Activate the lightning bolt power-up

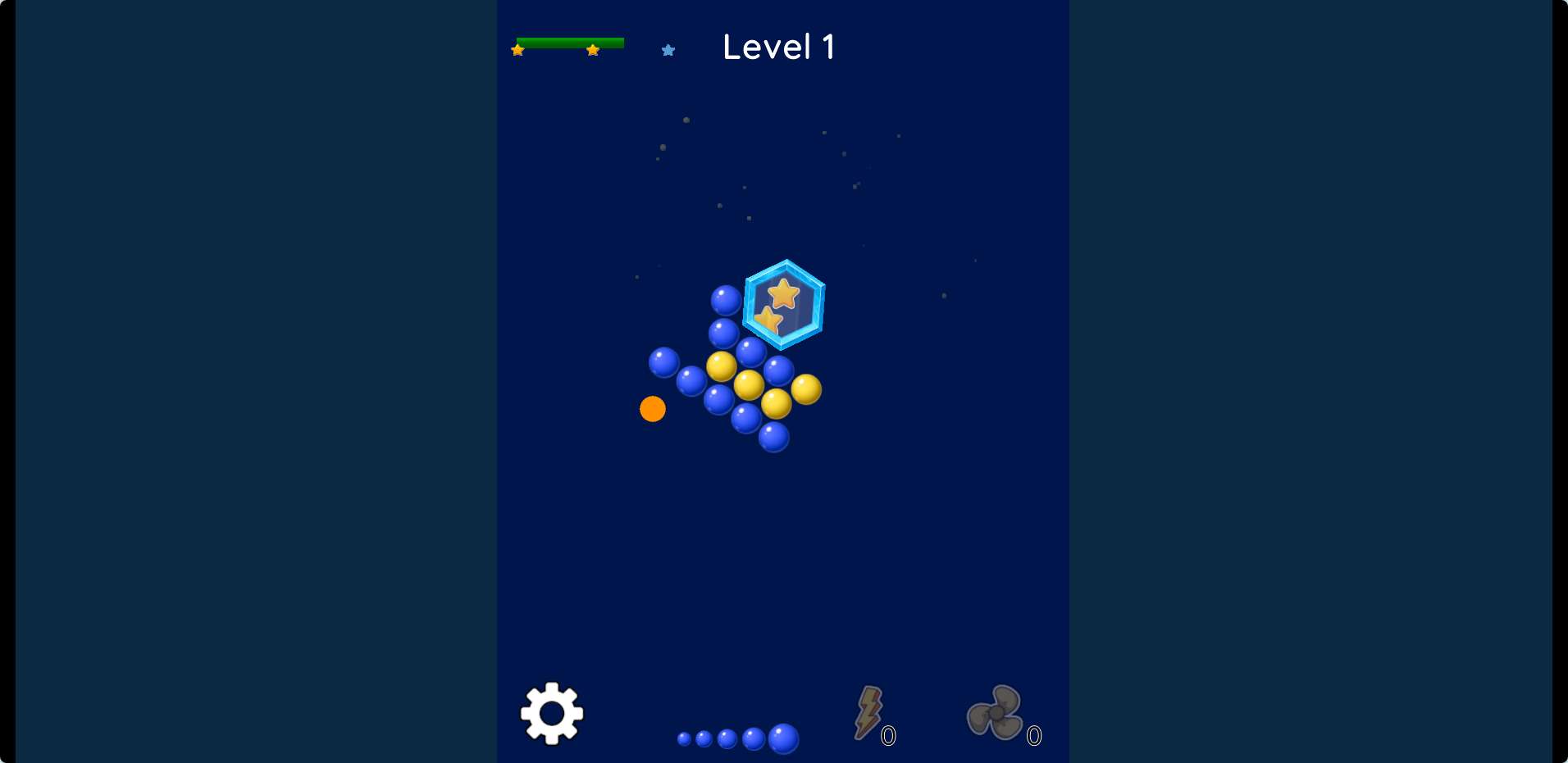[869, 712]
